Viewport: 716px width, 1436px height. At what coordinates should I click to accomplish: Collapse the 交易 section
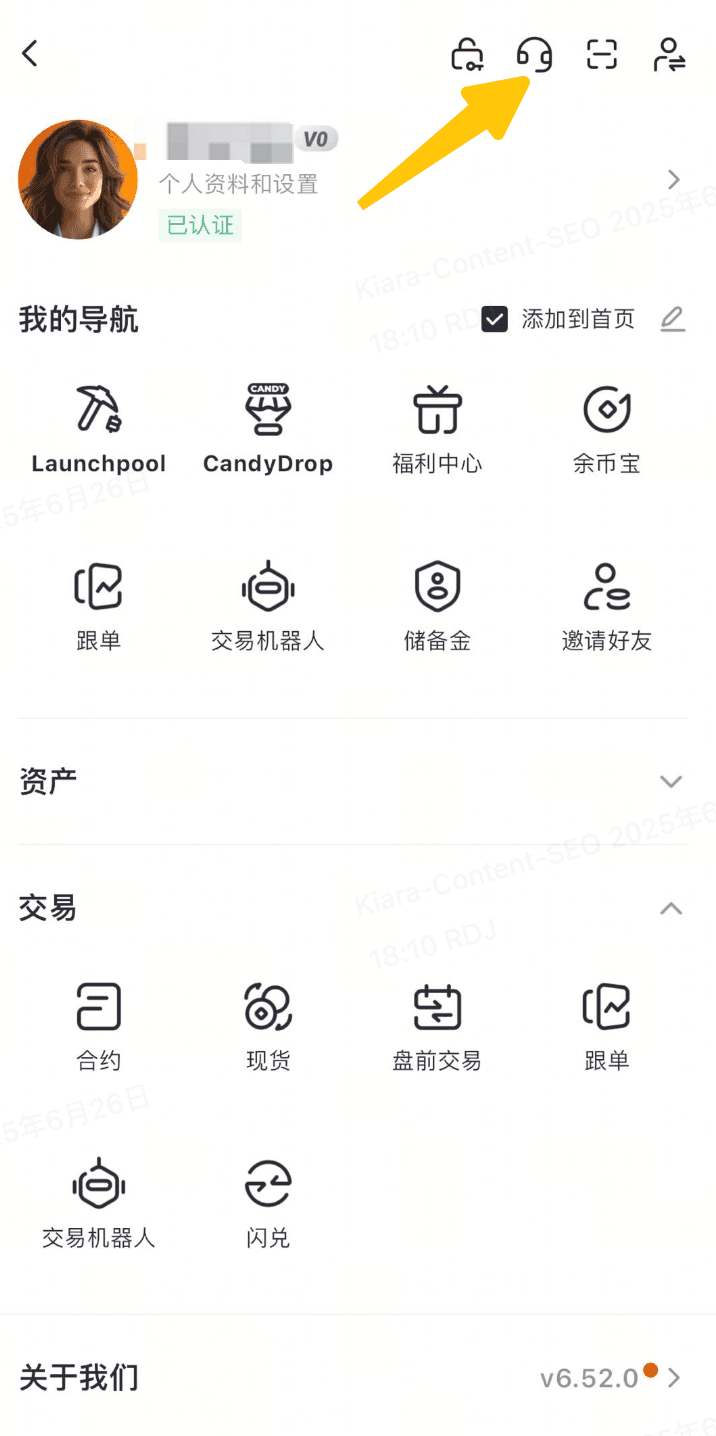(671, 908)
